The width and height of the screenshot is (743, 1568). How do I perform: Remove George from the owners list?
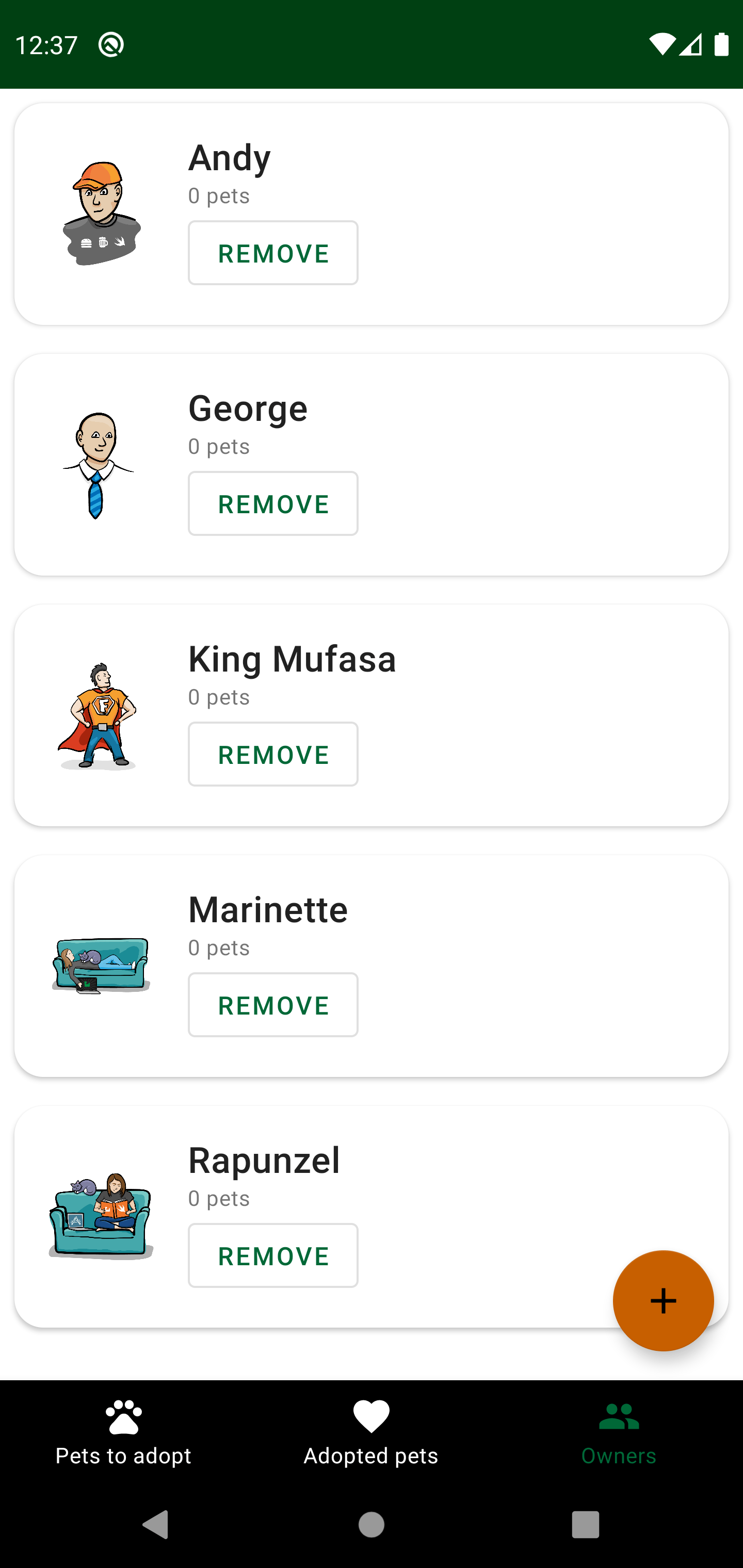(x=273, y=503)
